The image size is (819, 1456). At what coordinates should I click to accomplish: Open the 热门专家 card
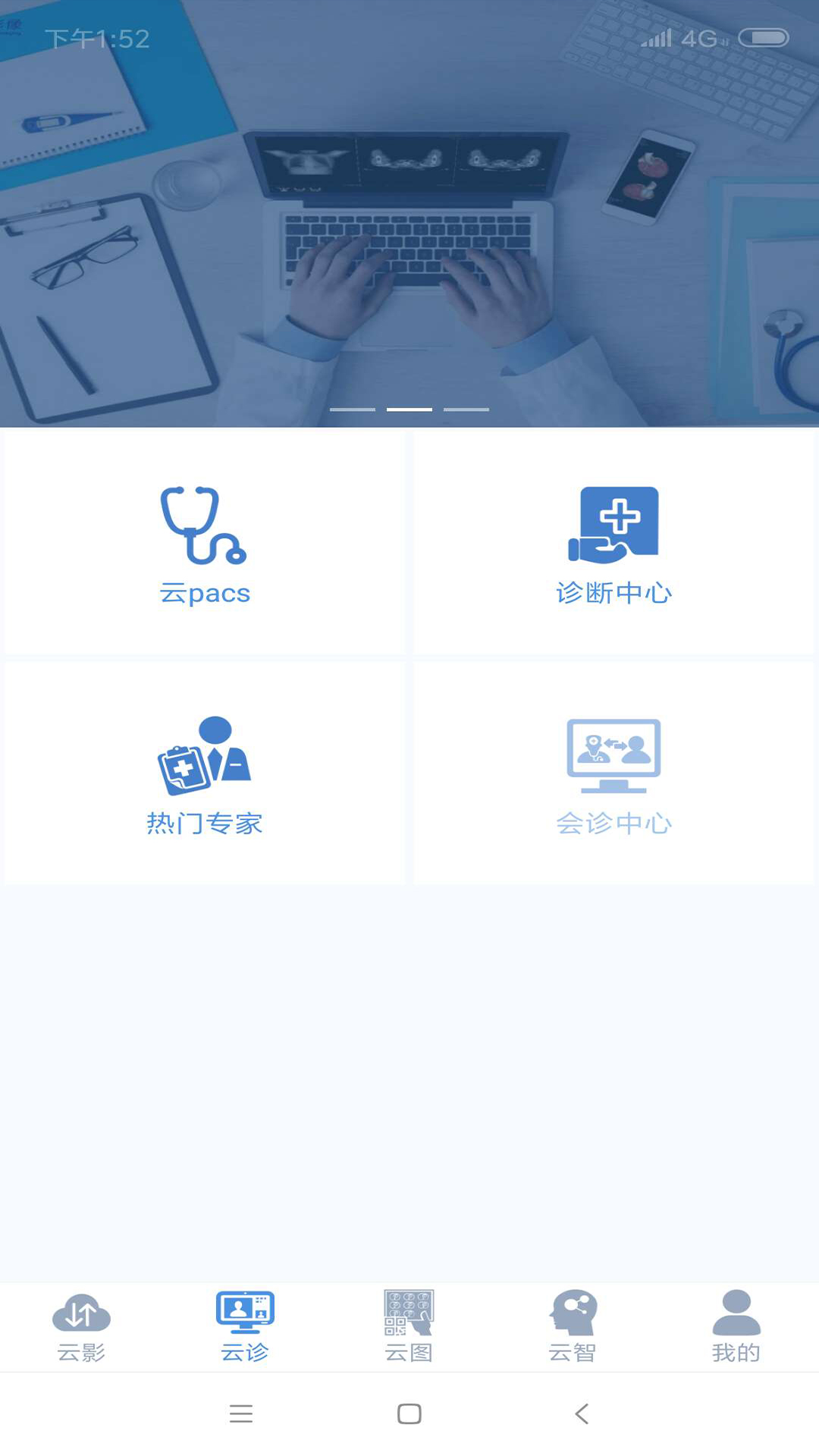205,773
